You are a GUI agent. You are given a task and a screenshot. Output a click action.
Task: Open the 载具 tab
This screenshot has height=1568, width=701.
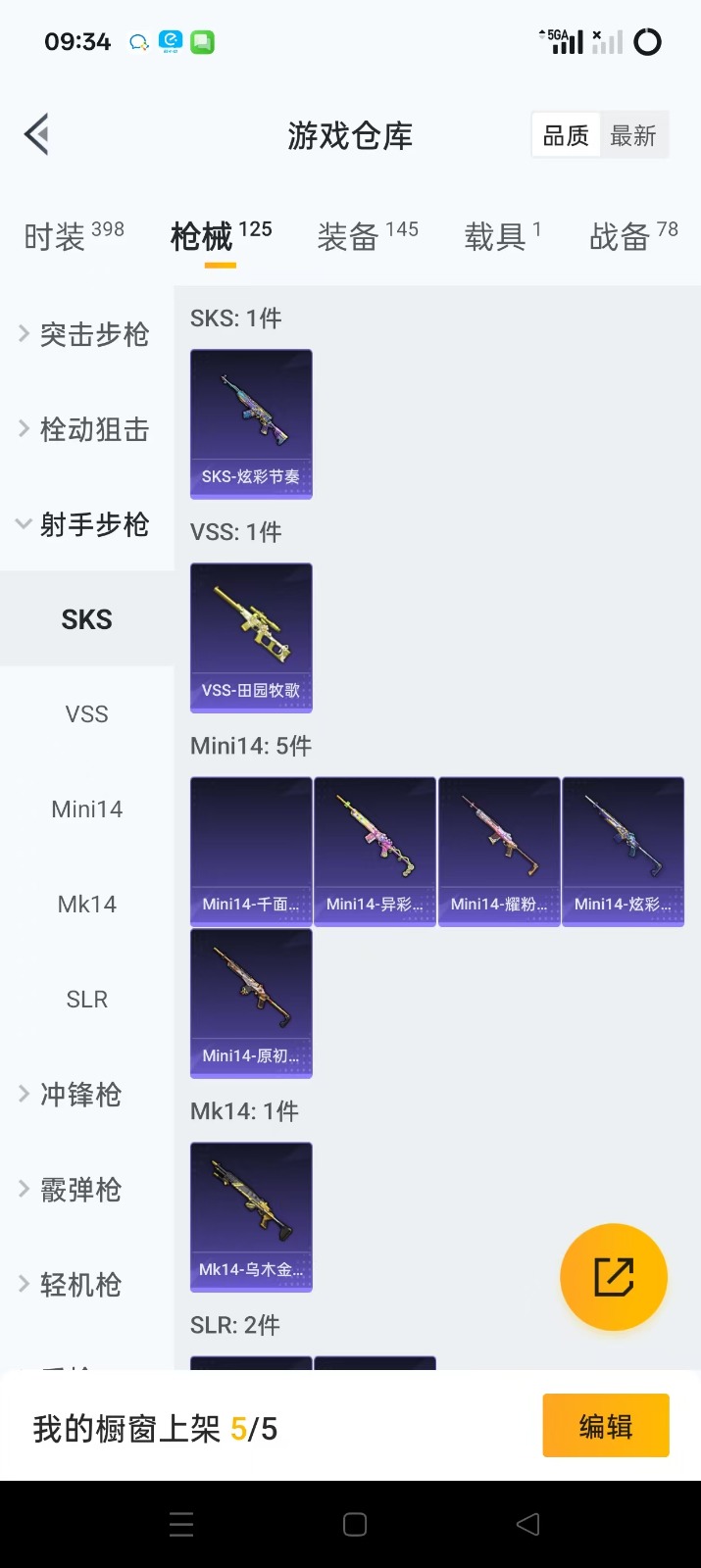click(502, 236)
